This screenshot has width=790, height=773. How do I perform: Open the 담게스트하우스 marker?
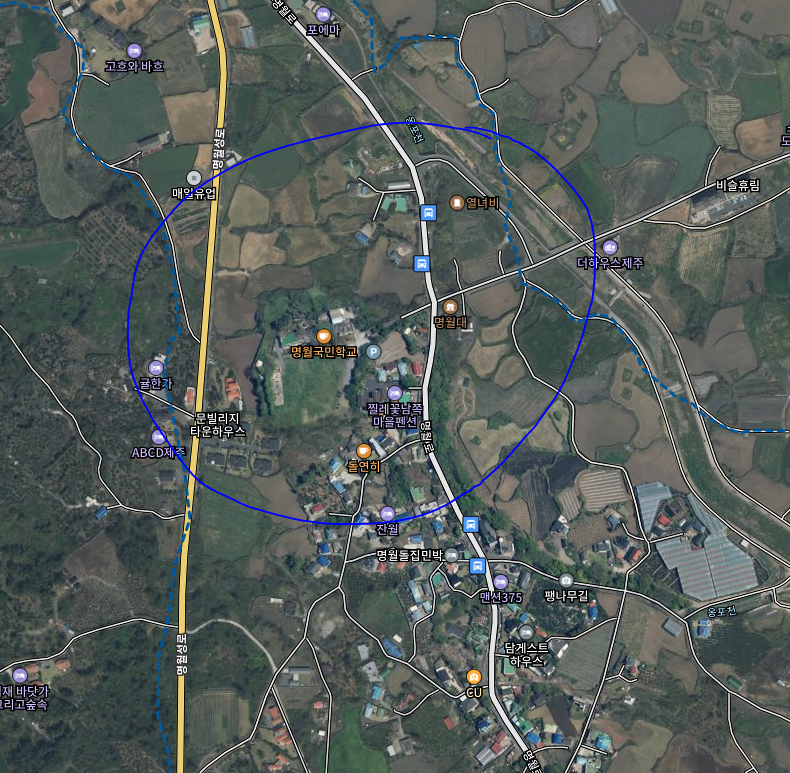(x=526, y=633)
